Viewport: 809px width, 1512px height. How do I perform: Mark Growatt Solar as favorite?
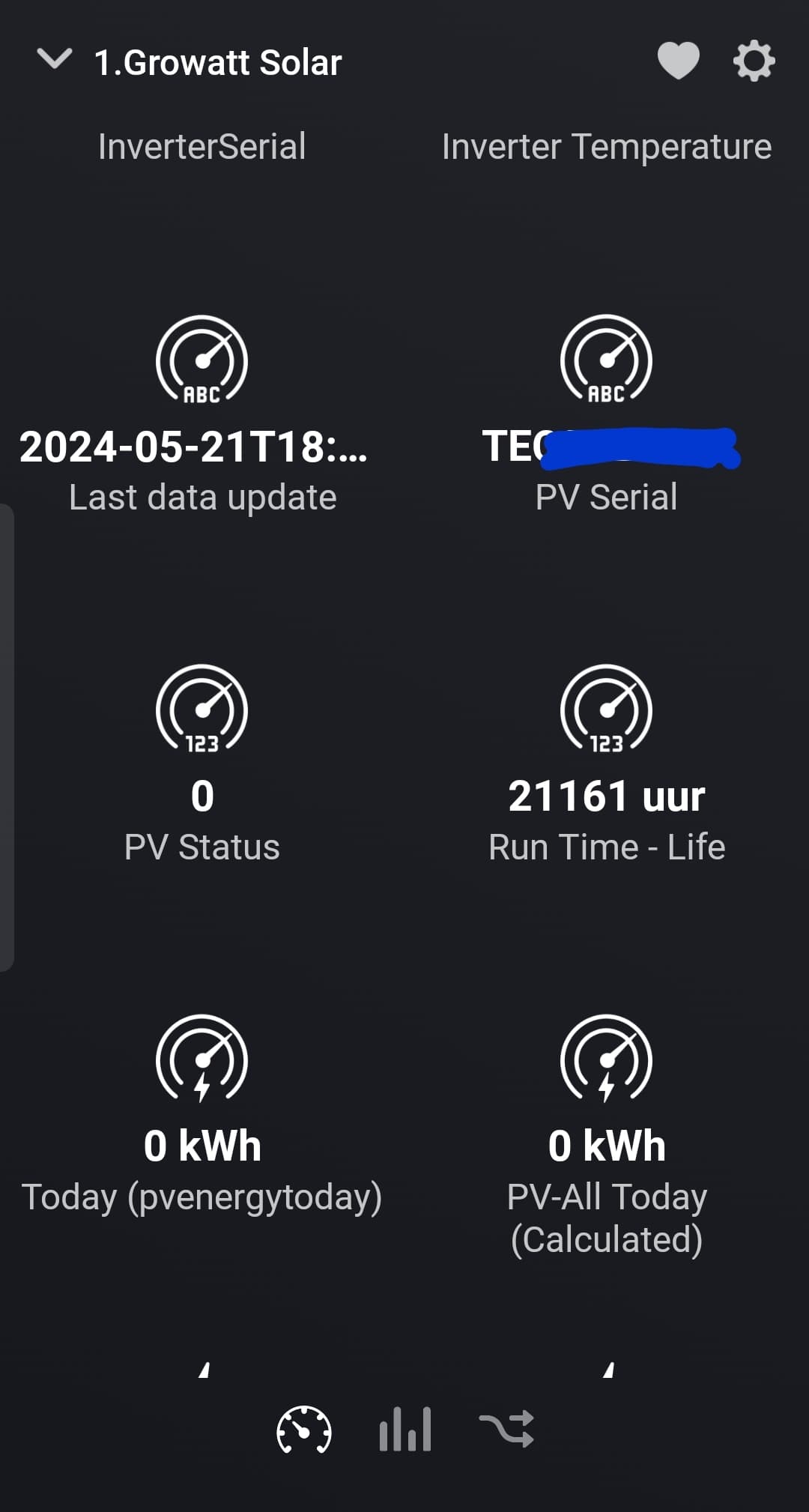[x=678, y=61]
